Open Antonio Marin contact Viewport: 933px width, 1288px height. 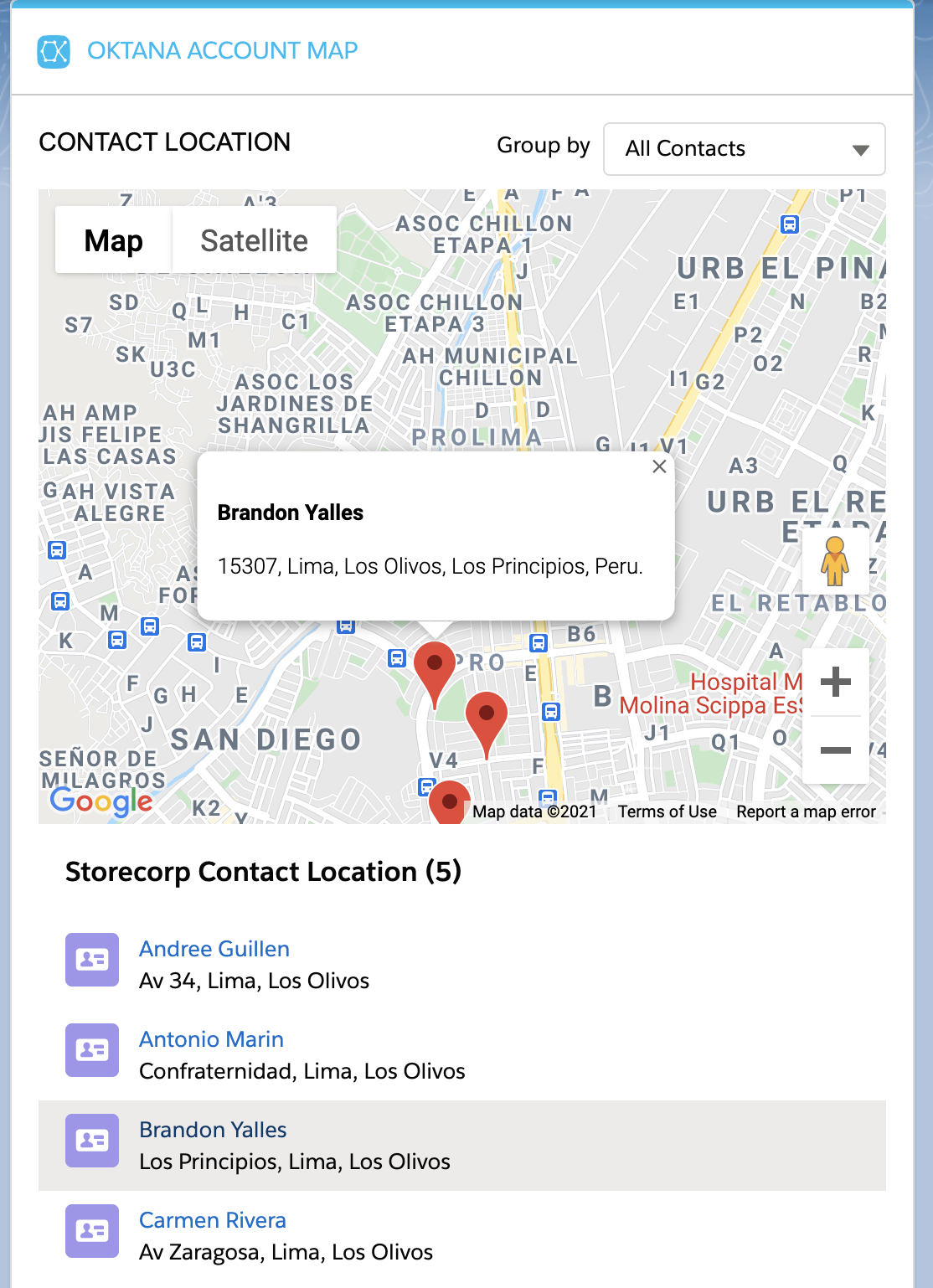(211, 1039)
